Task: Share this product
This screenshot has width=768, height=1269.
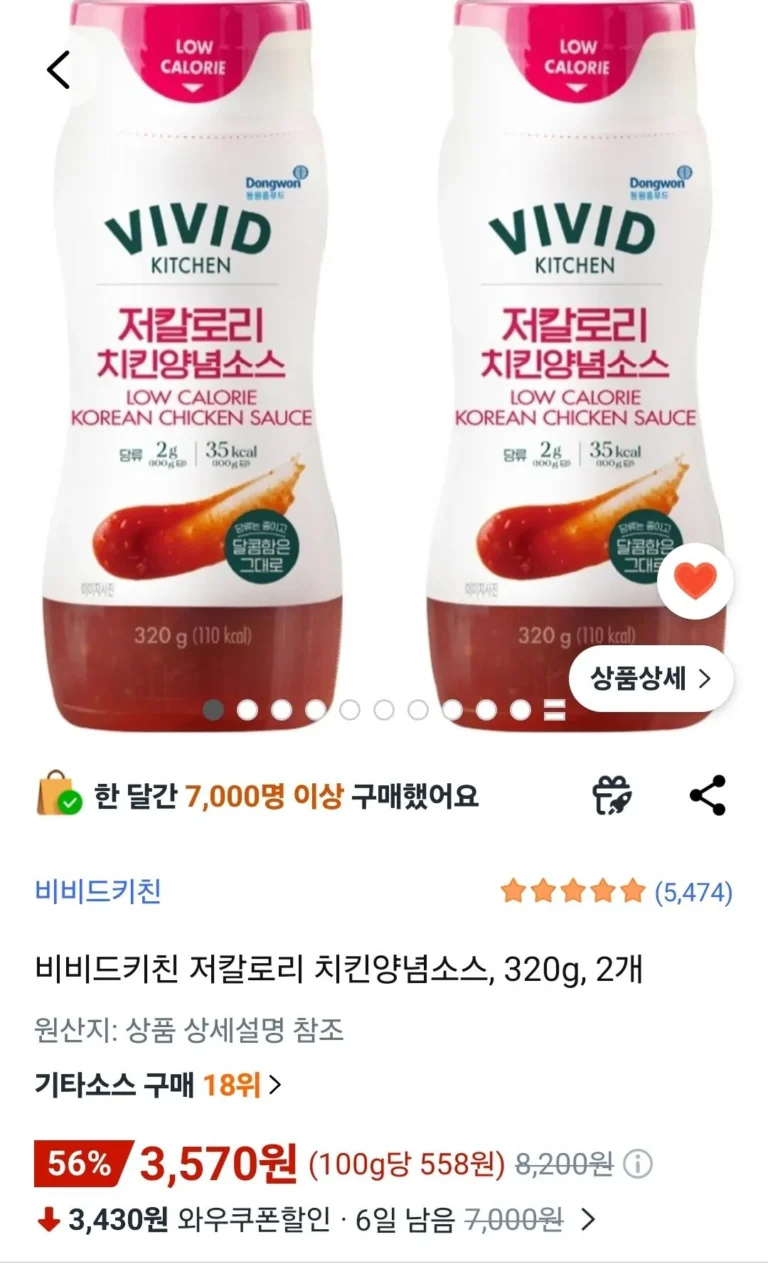Action: [x=708, y=796]
